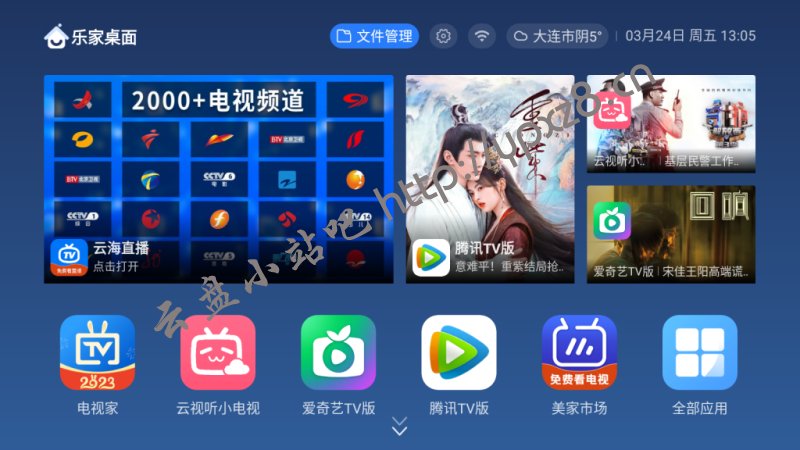Open the 云海直播 TV channels card
800x450 pixels.
click(219, 180)
